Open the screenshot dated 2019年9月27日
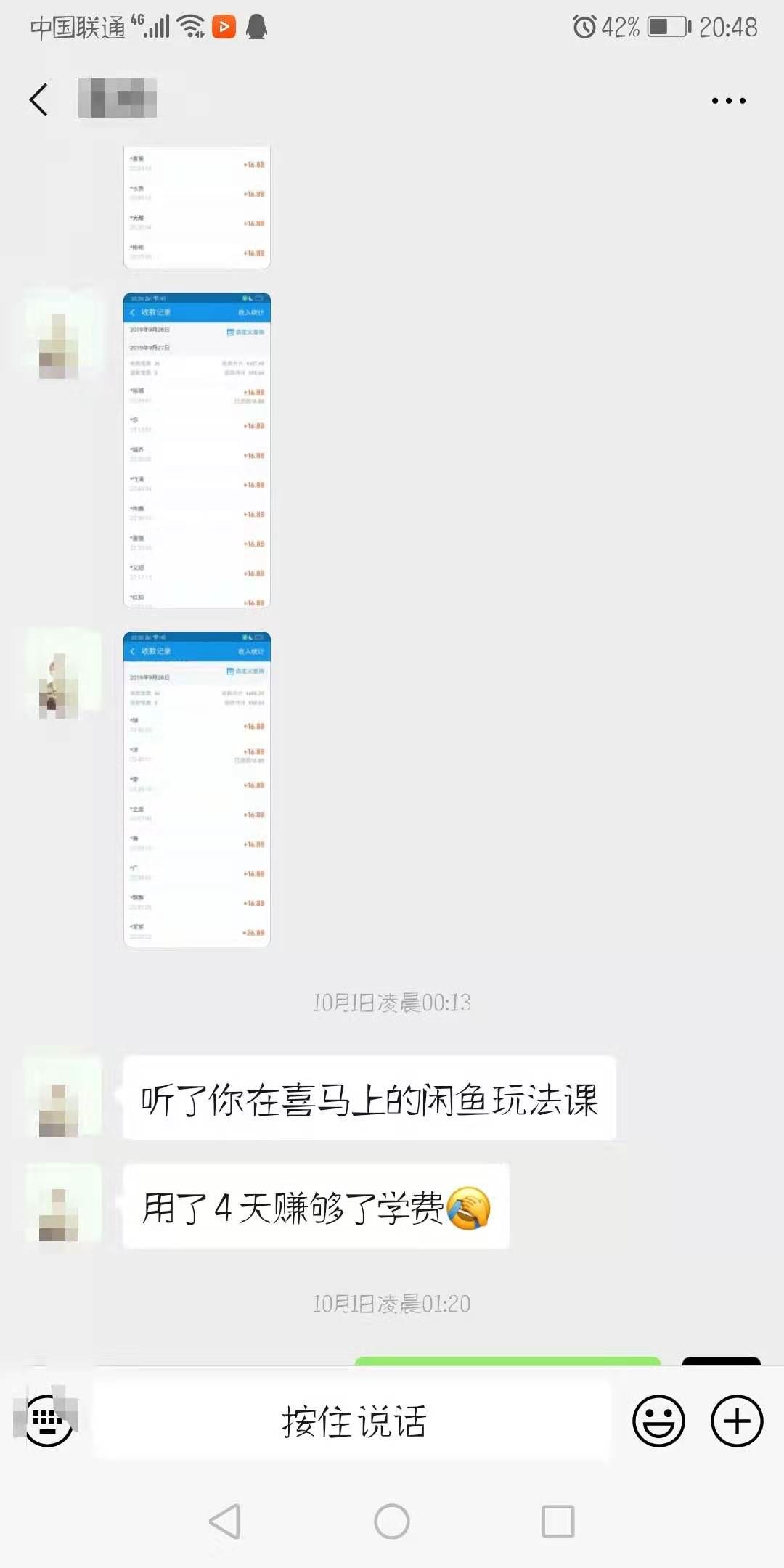Viewport: 784px width, 1568px height. pyautogui.click(x=197, y=450)
